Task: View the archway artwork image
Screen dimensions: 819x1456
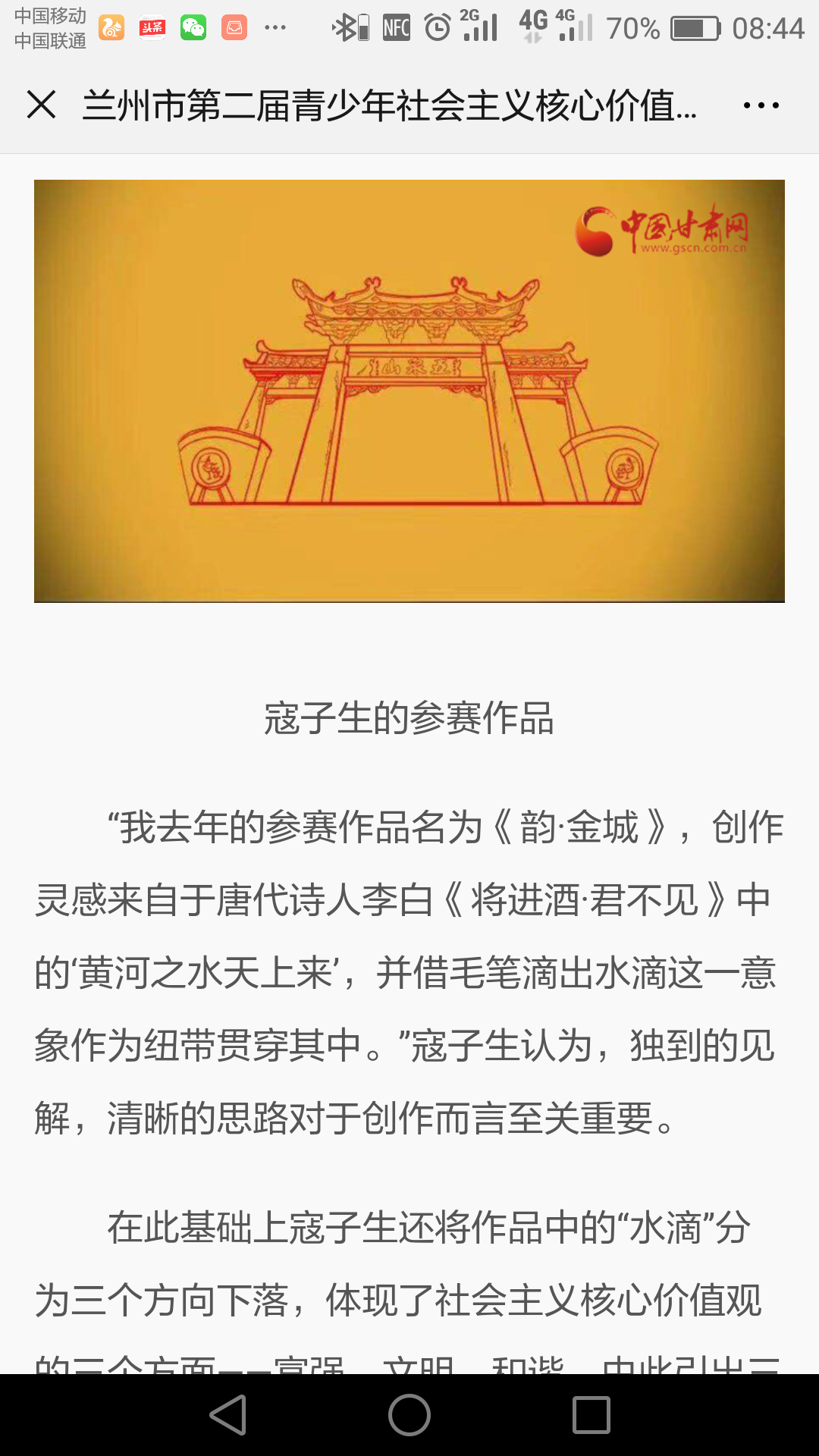Action: (409, 391)
